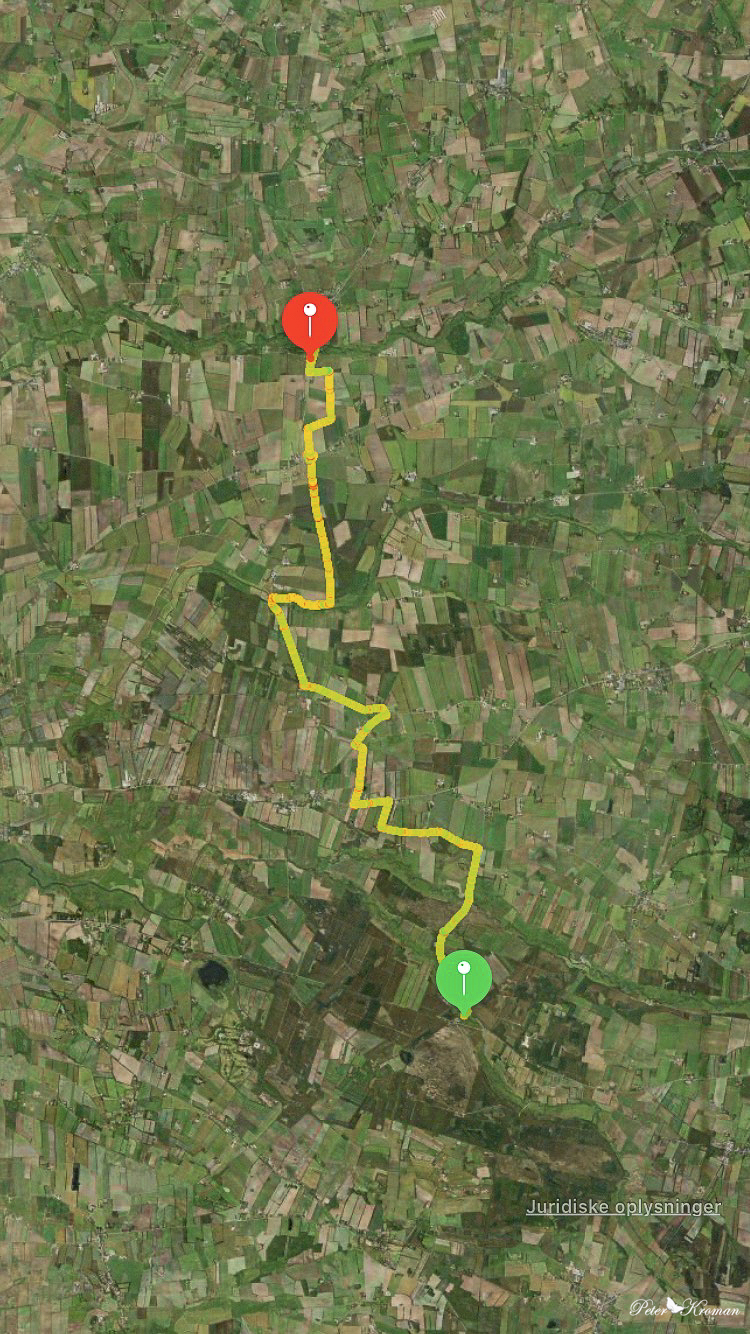The image size is (750, 1334).
Task: Open the Juridiske oplysninger legal link
Action: click(x=623, y=1208)
